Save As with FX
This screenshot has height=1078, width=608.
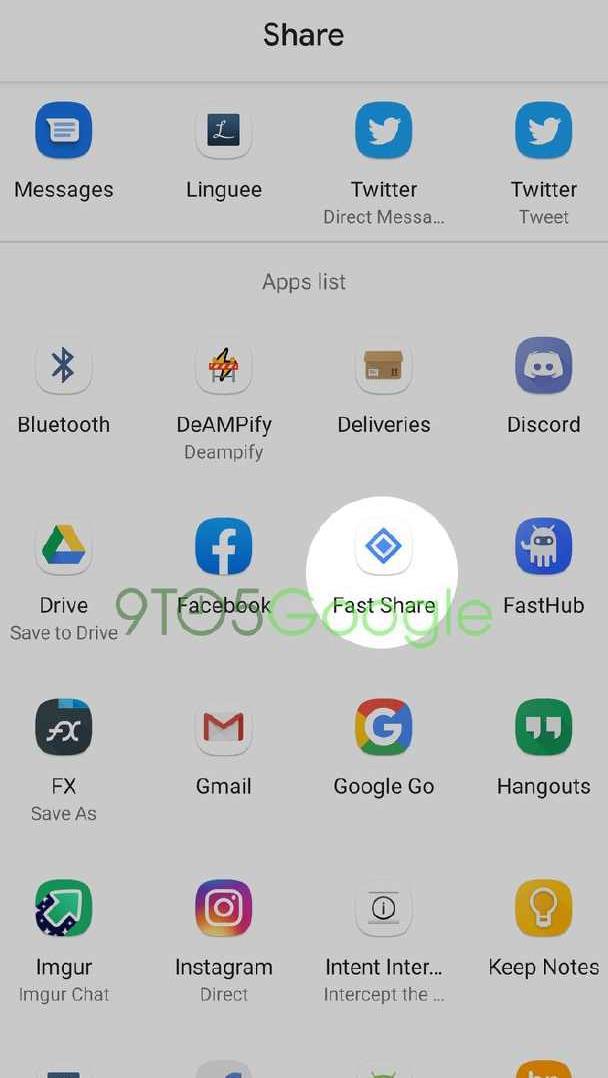tap(64, 727)
